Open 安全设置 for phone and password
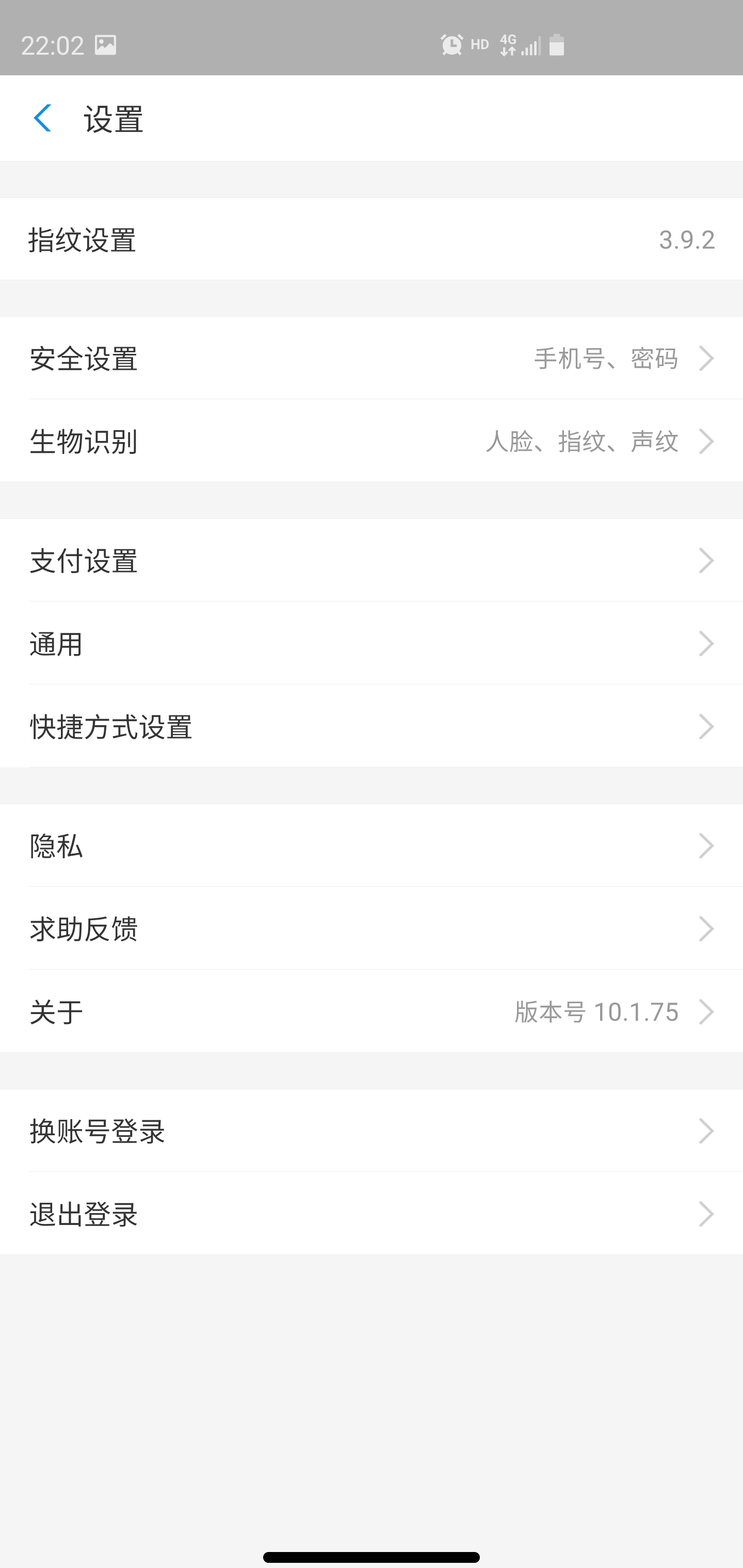 tap(372, 358)
